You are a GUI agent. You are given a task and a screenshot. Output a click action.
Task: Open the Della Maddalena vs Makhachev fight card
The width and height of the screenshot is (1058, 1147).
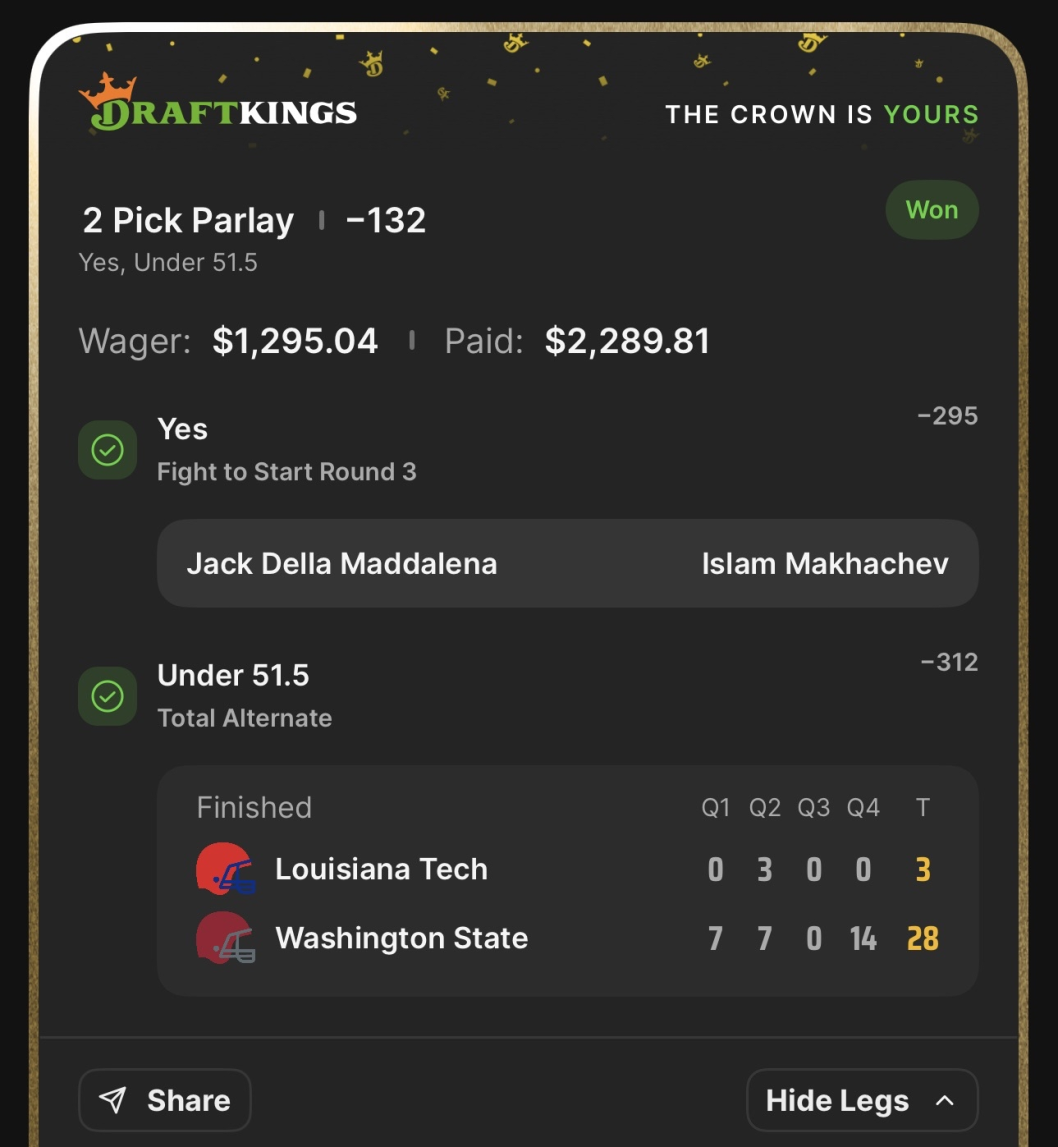[x=567, y=563]
